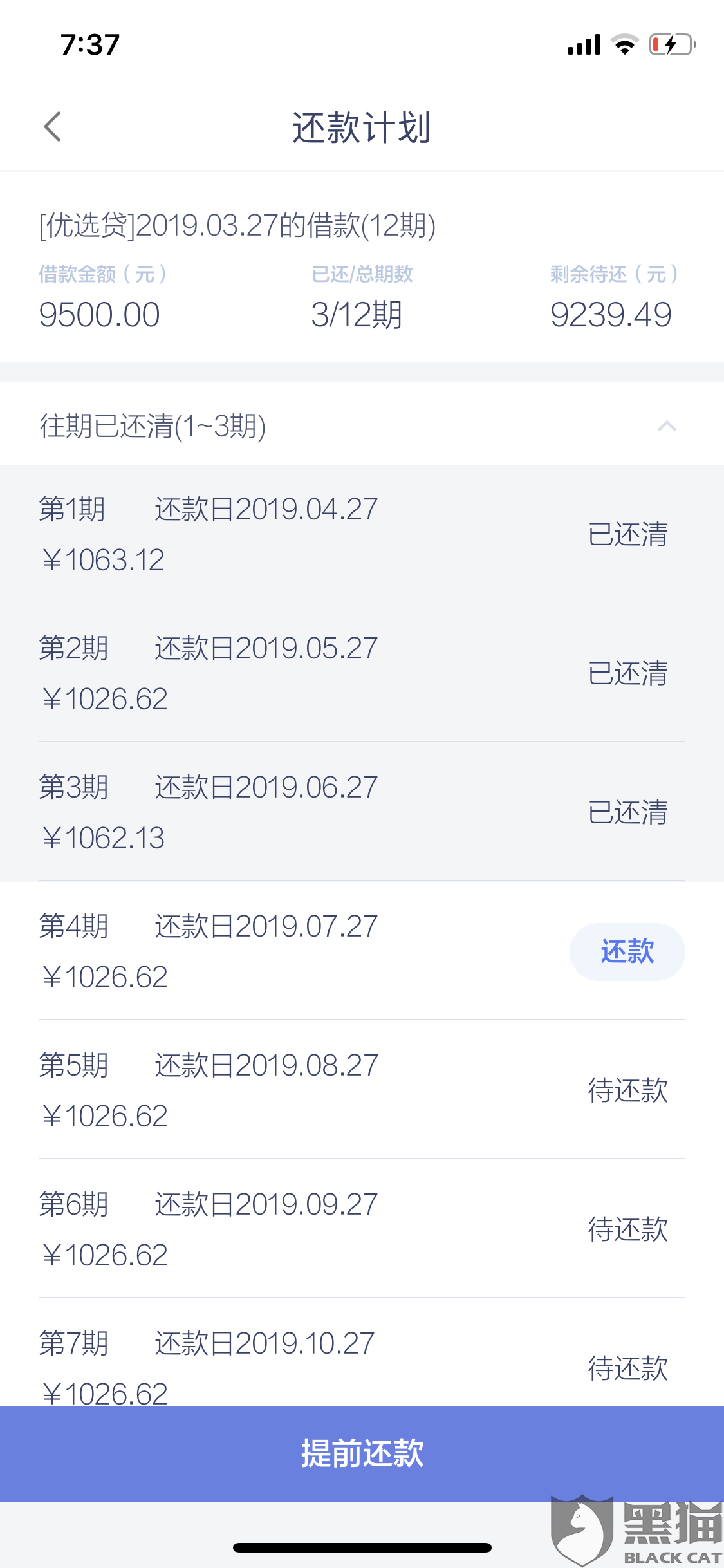Go back from the 还款计划 page
Screen dimensions: 724x1568
pos(53,127)
